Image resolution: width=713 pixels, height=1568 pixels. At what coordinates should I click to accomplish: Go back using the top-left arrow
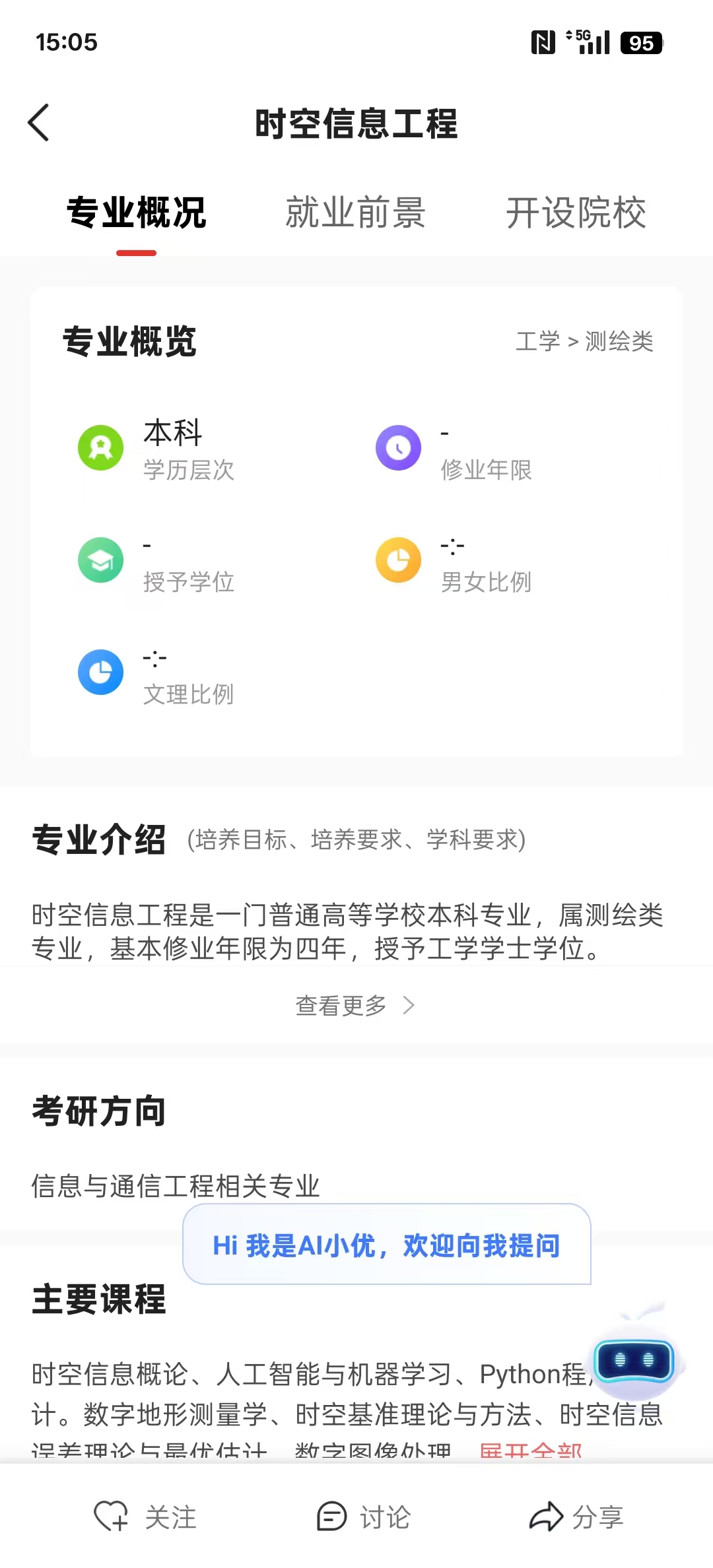click(39, 123)
